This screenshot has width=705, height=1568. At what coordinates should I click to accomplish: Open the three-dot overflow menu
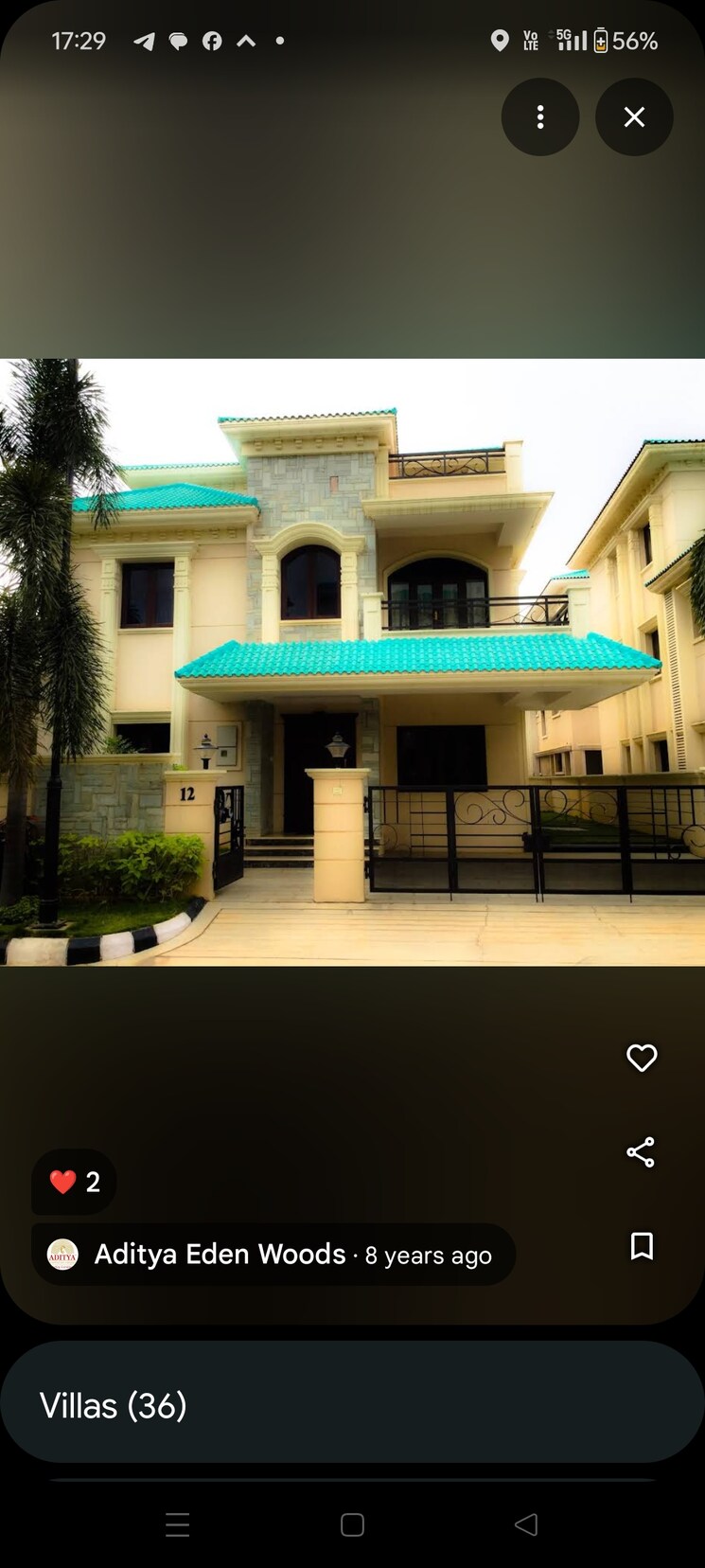[x=540, y=116]
